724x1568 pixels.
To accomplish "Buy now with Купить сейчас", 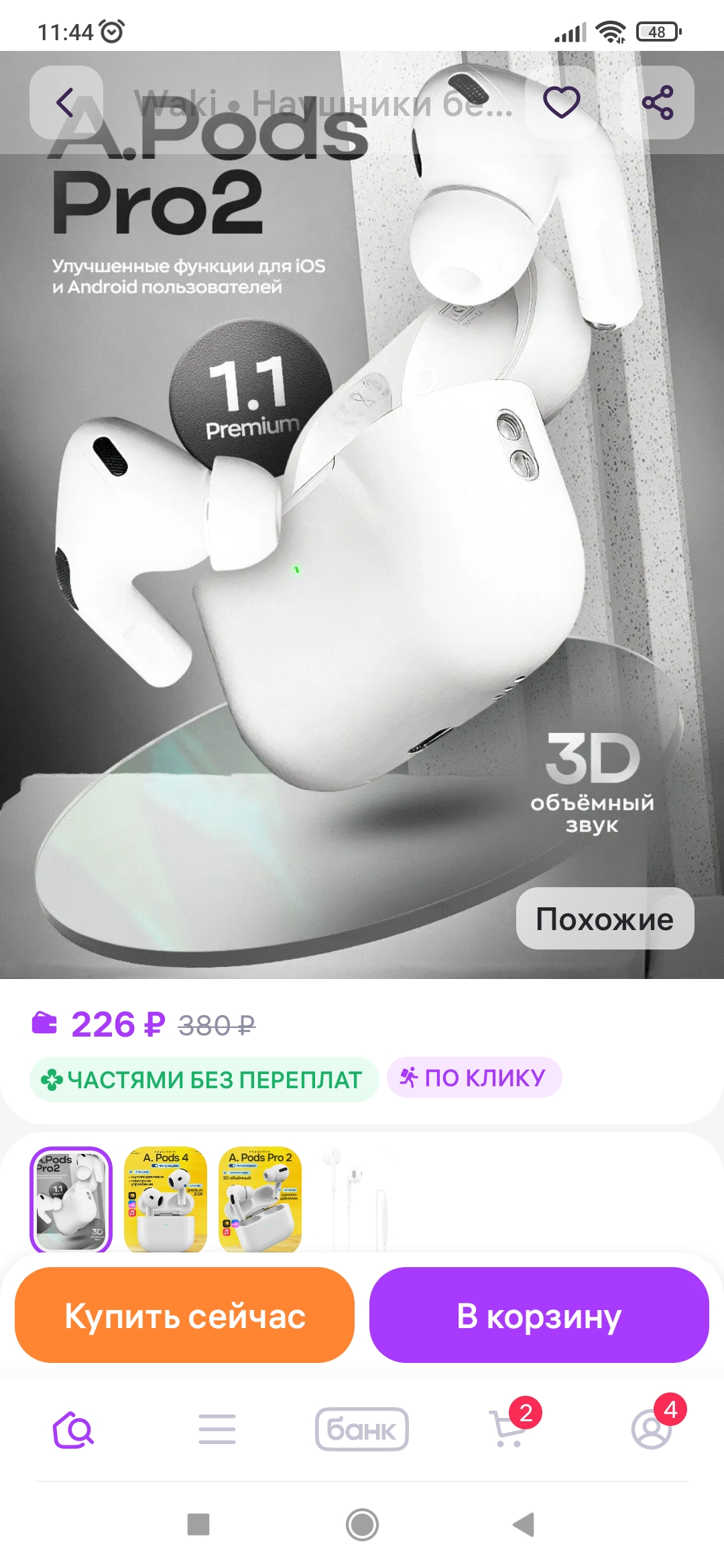I will 184,1315.
